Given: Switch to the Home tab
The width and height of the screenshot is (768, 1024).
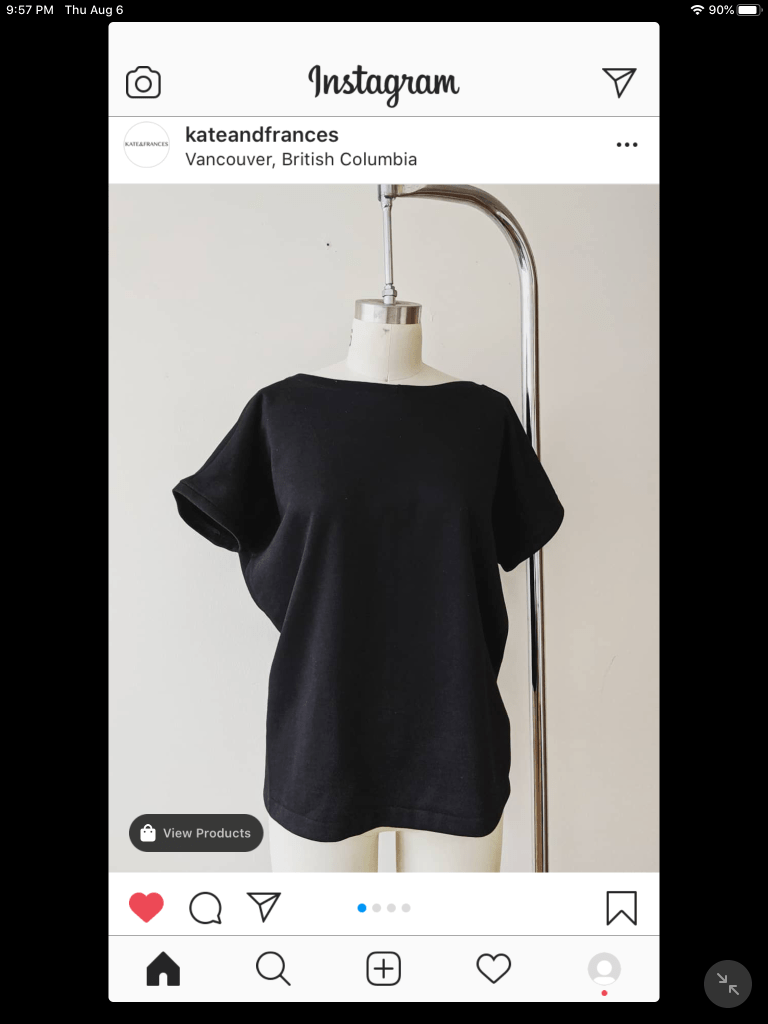Looking at the screenshot, I should point(163,968).
